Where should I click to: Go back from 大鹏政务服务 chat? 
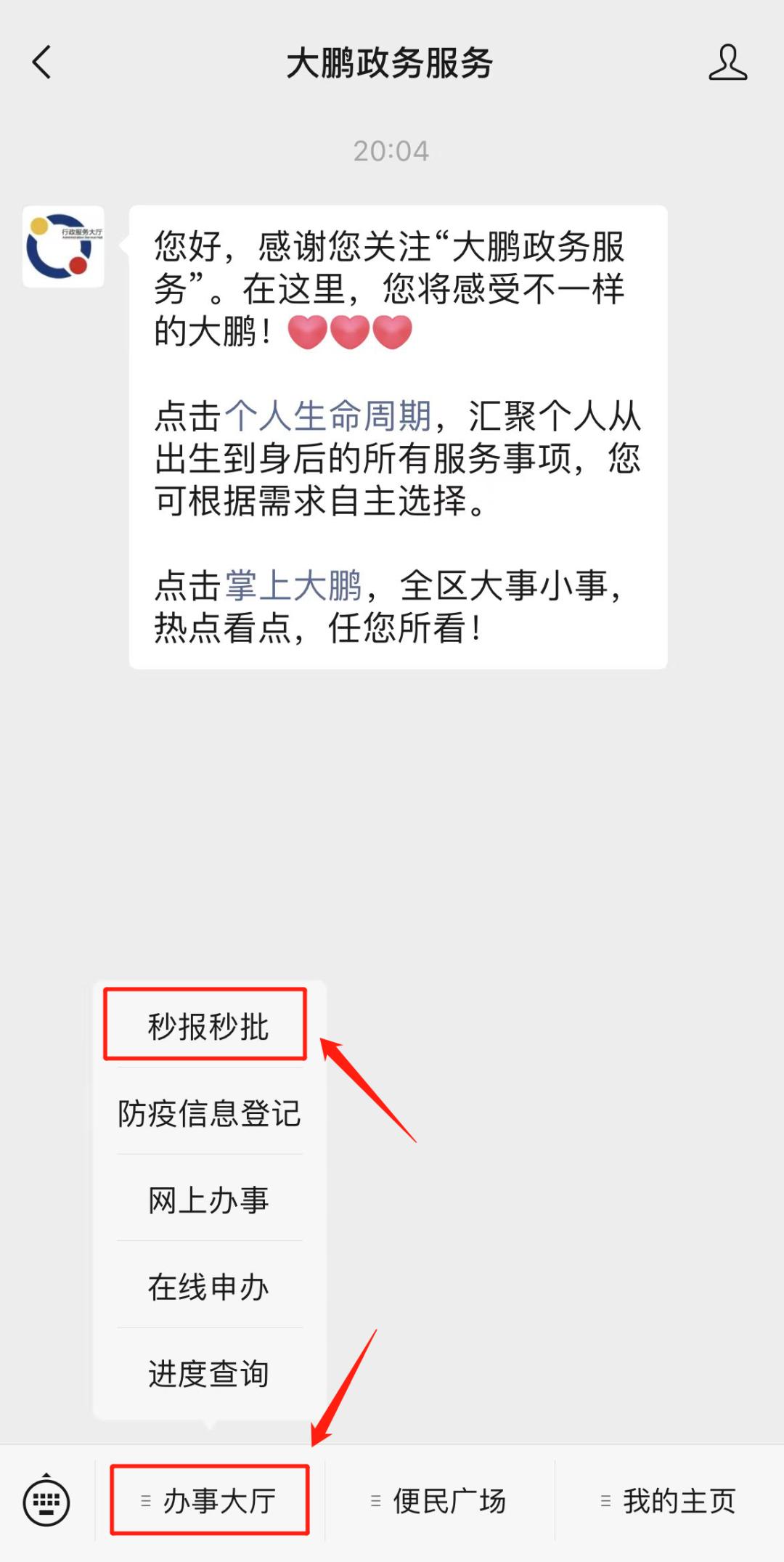coord(42,62)
